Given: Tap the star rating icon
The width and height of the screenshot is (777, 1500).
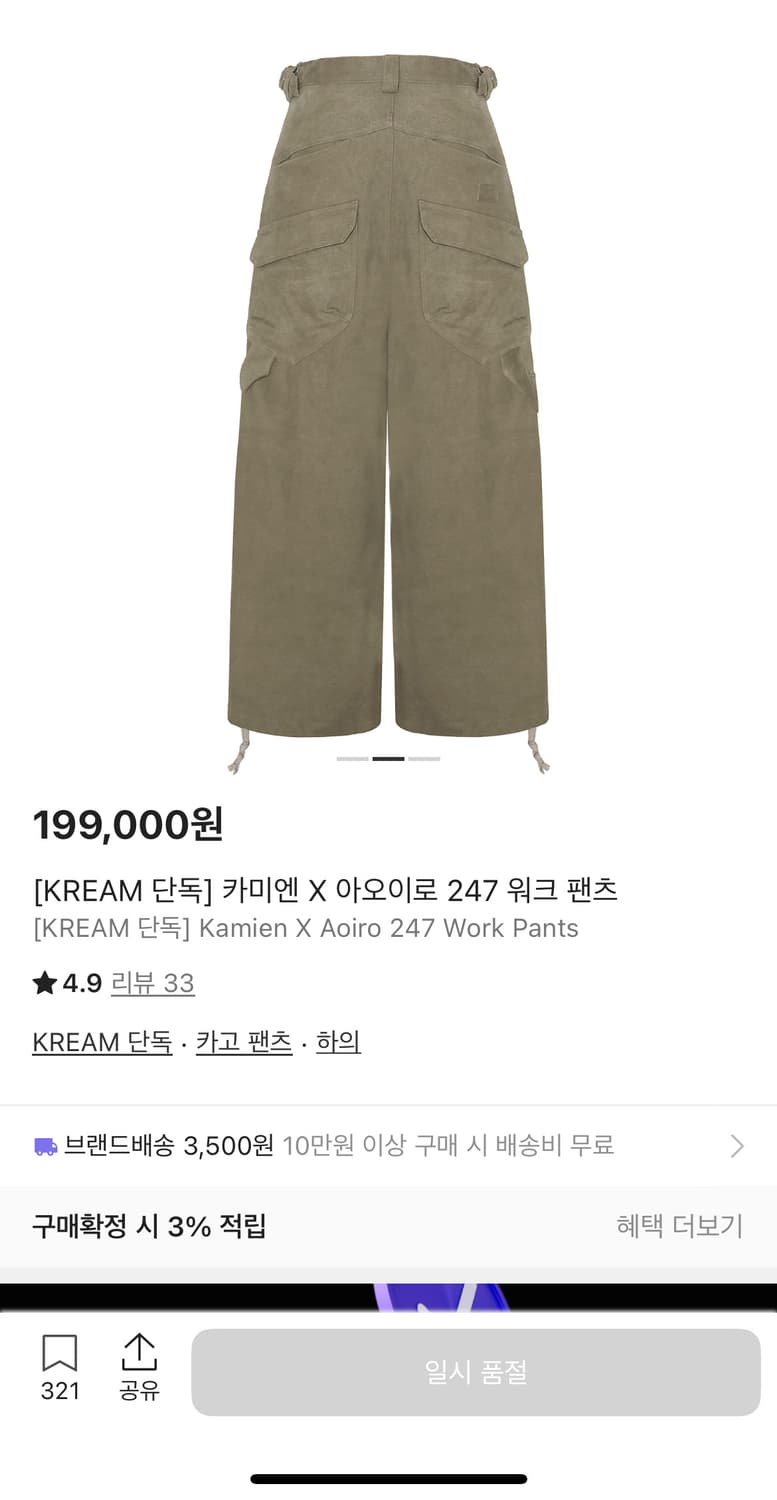Looking at the screenshot, I should point(44,984).
